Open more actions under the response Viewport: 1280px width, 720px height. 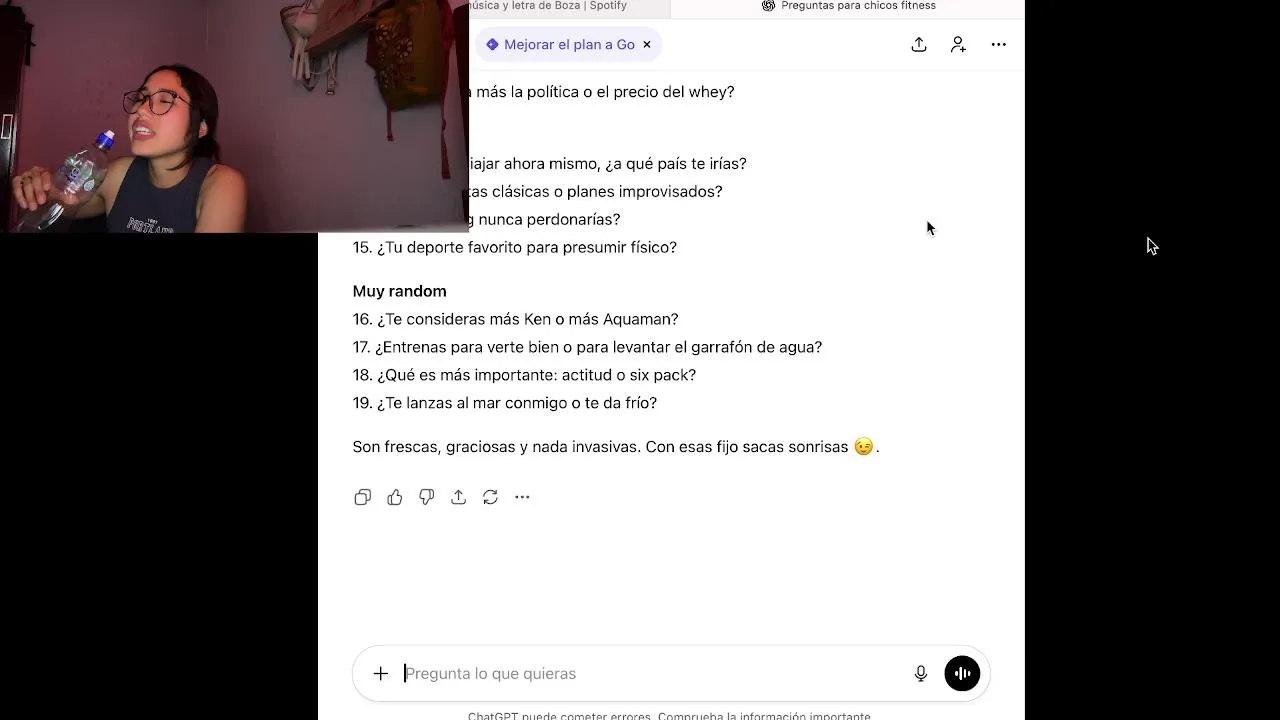pos(522,497)
